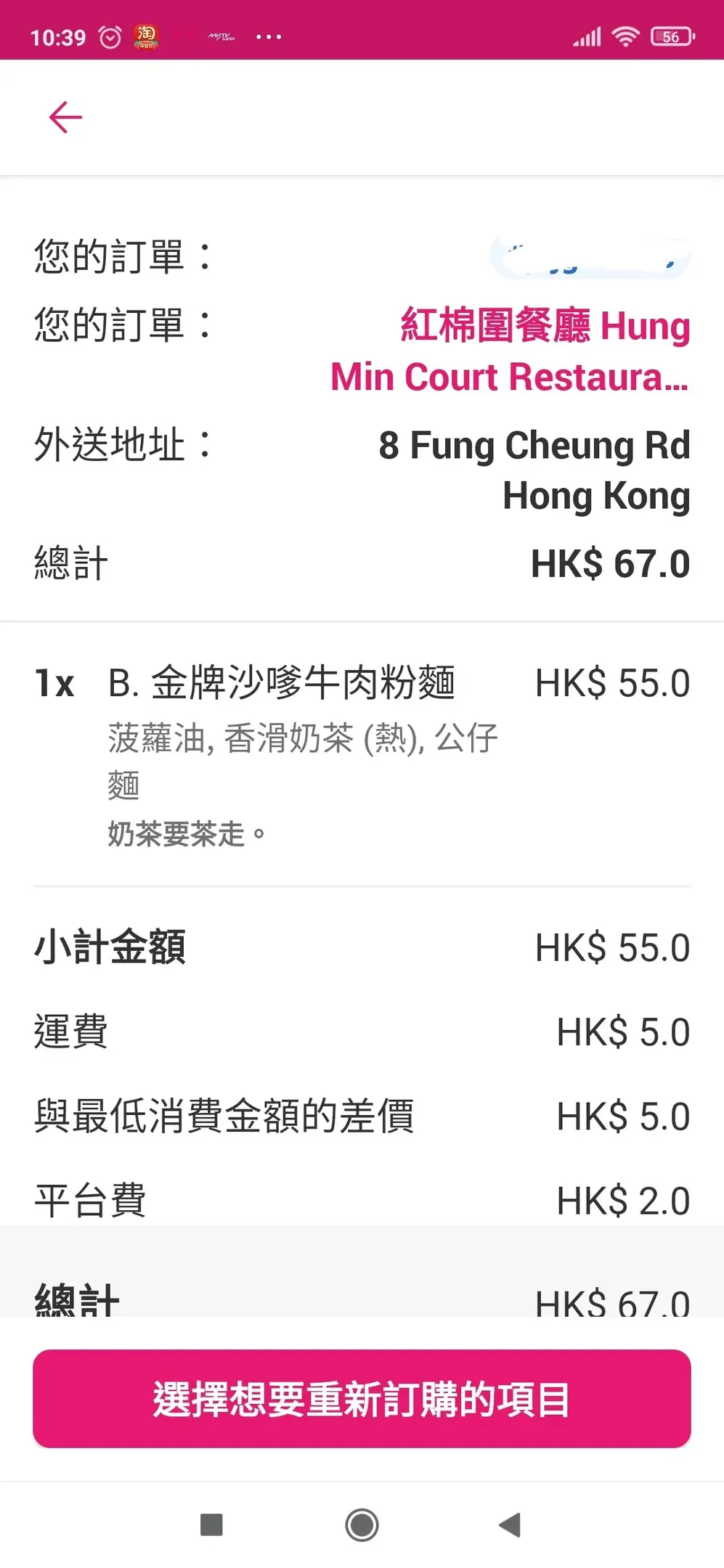724x1568 pixels.
Task: Tap the system home button
Action: [x=362, y=1524]
